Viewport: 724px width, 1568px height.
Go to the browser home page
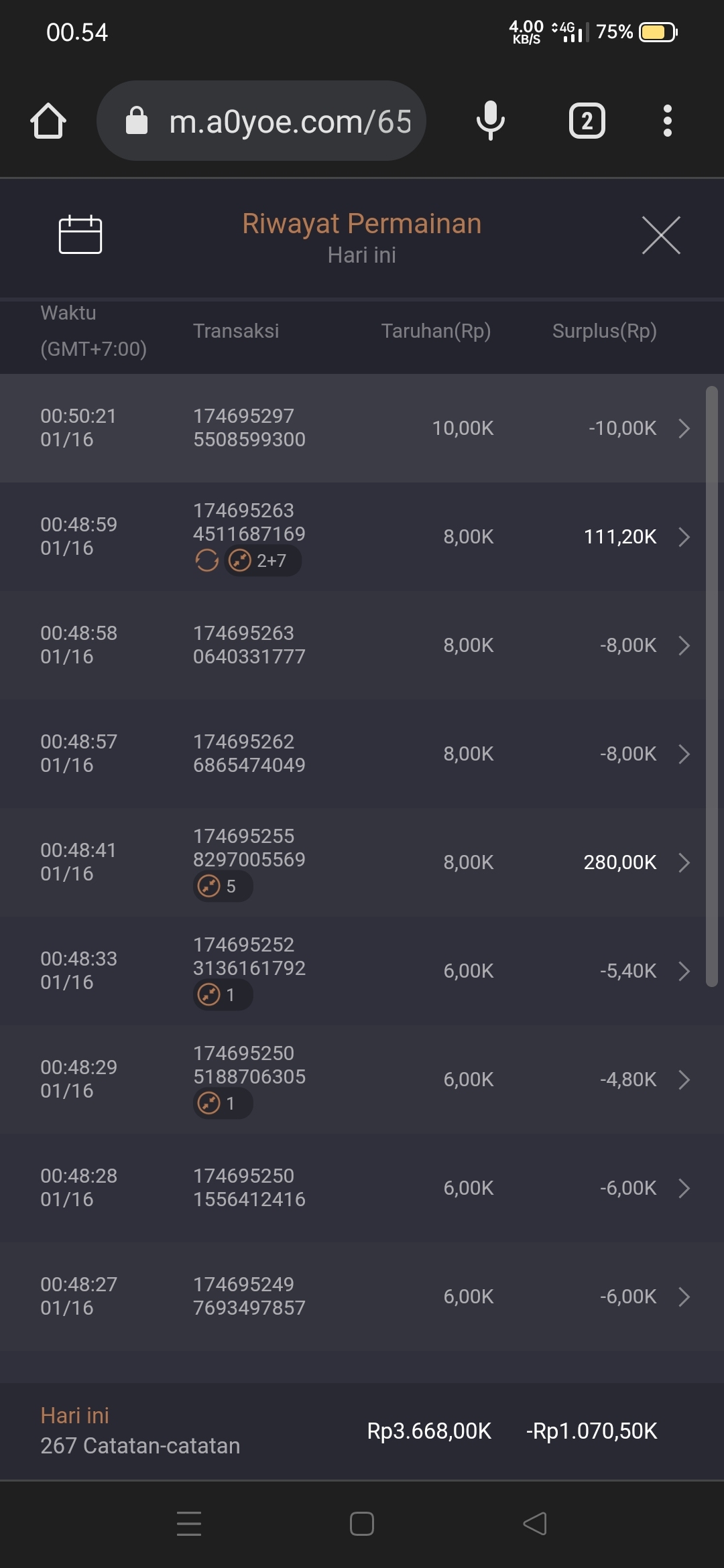coord(48,121)
